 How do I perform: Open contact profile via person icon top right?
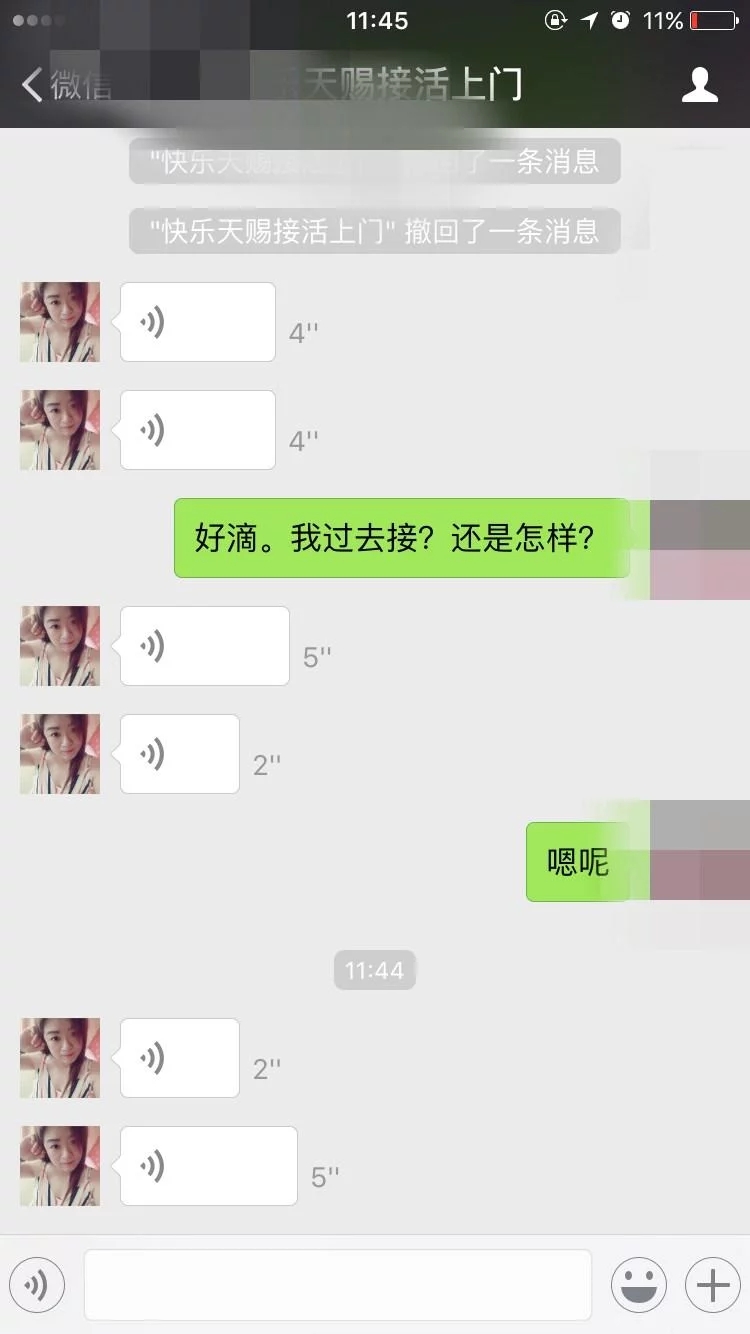pyautogui.click(x=700, y=85)
